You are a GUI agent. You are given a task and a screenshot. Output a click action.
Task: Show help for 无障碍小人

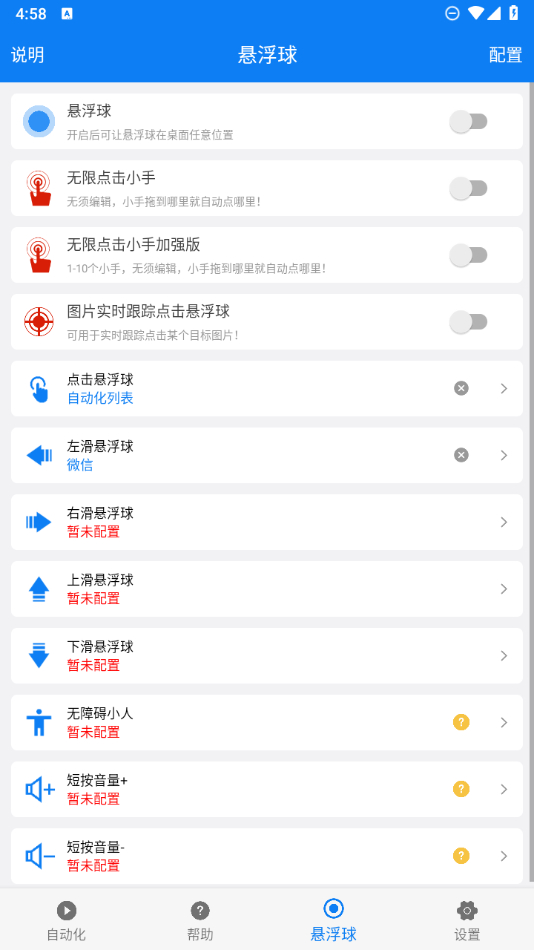click(x=461, y=722)
